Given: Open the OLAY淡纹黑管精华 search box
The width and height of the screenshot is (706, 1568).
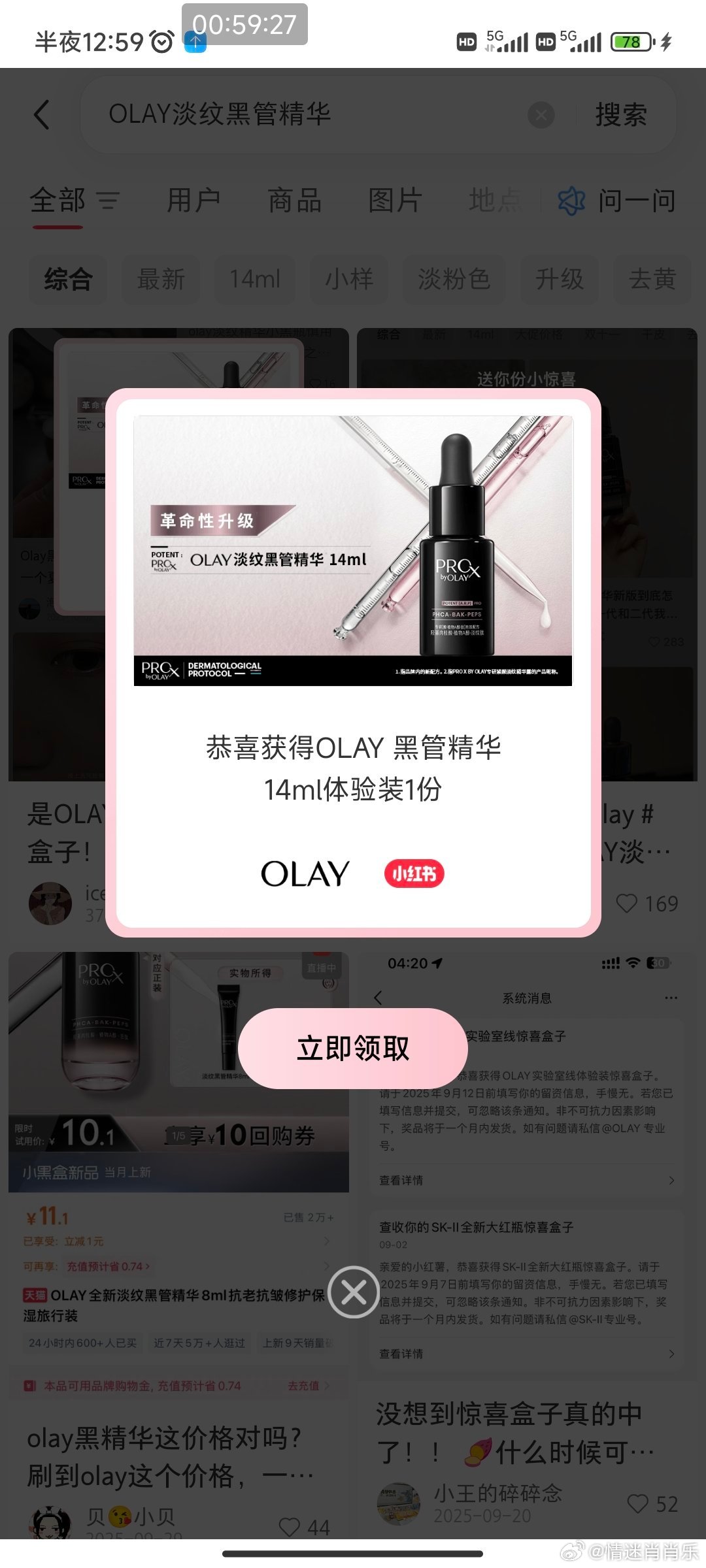Looking at the screenshot, I should click(294, 115).
